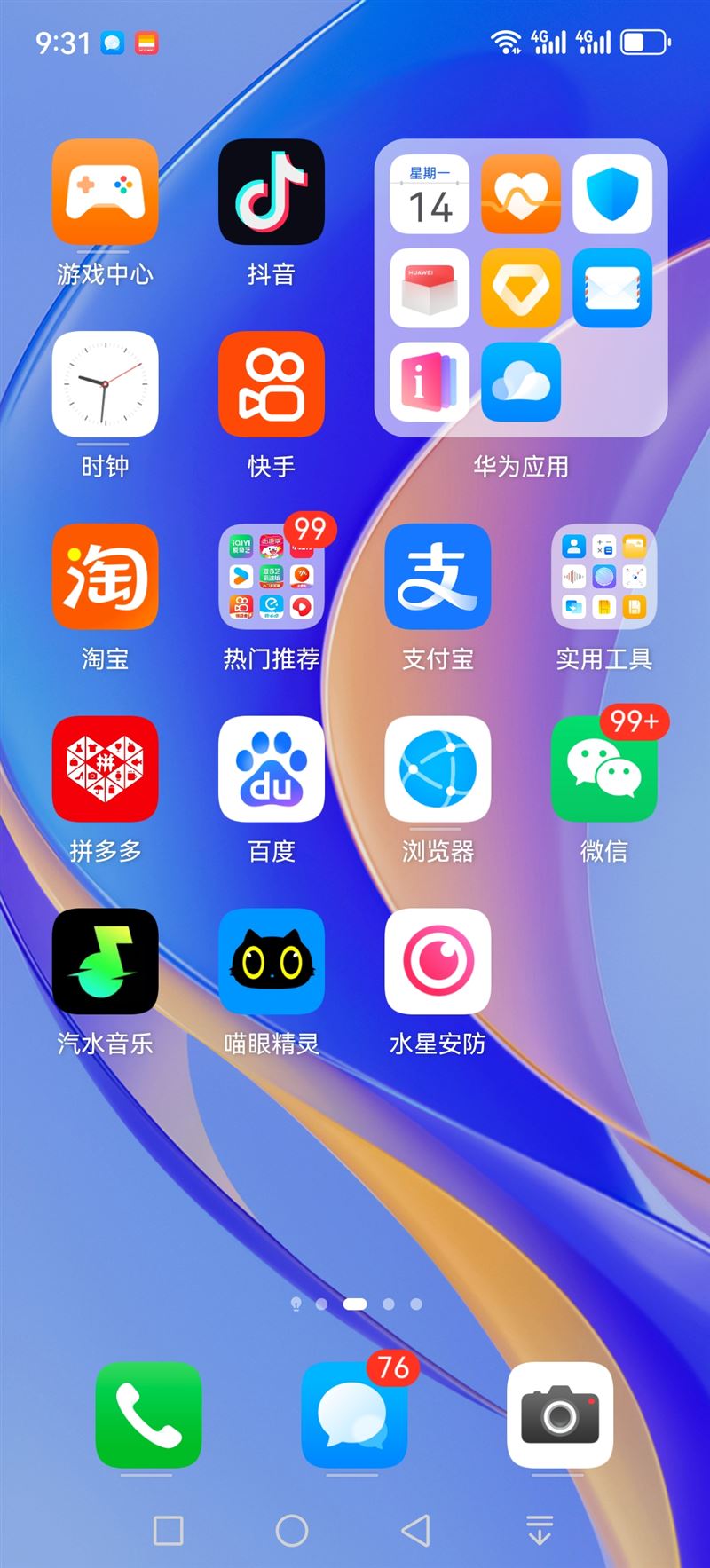This screenshot has width=710, height=1568.
Task: Open the 喵眼精灵 app
Action: pyautogui.click(x=271, y=961)
